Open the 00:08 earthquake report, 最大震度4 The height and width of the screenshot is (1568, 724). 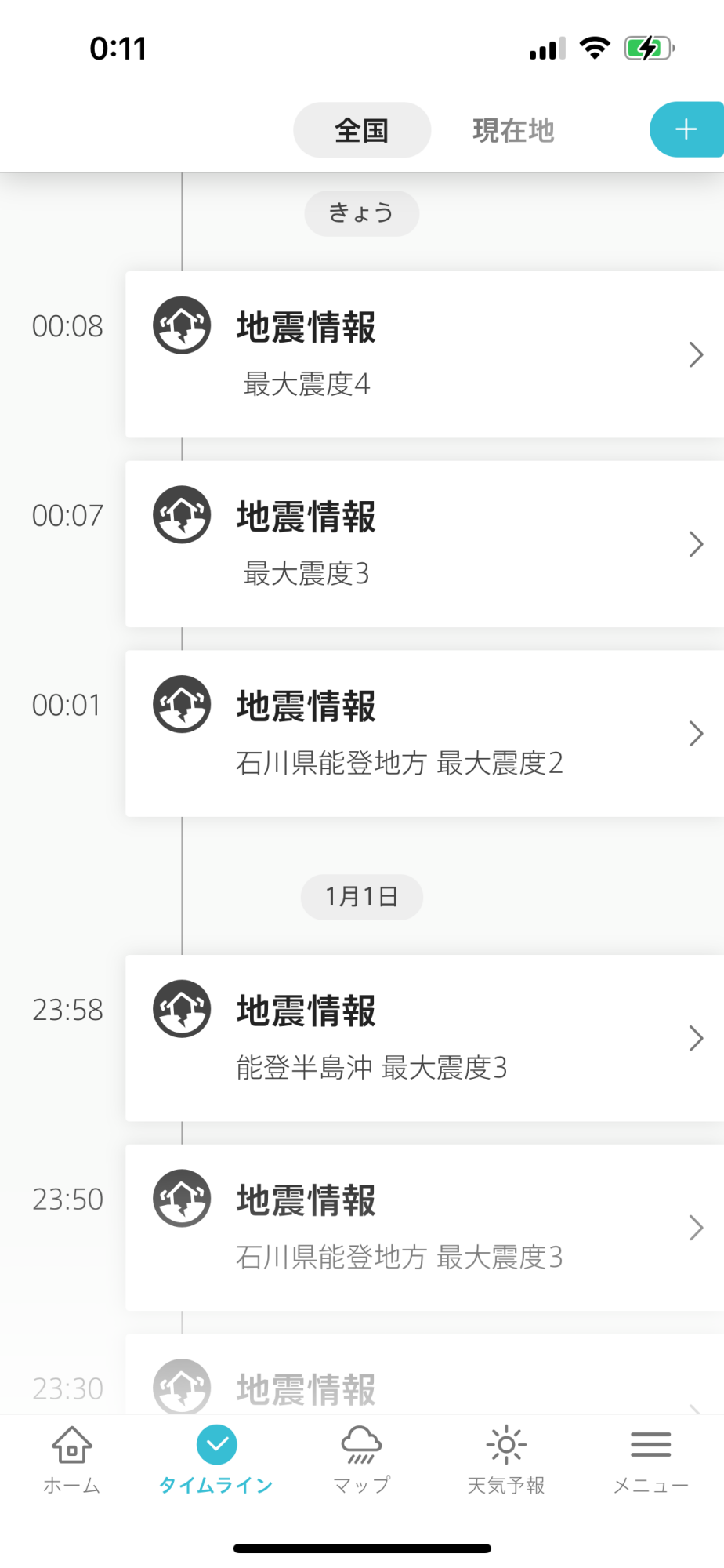pyautogui.click(x=423, y=354)
